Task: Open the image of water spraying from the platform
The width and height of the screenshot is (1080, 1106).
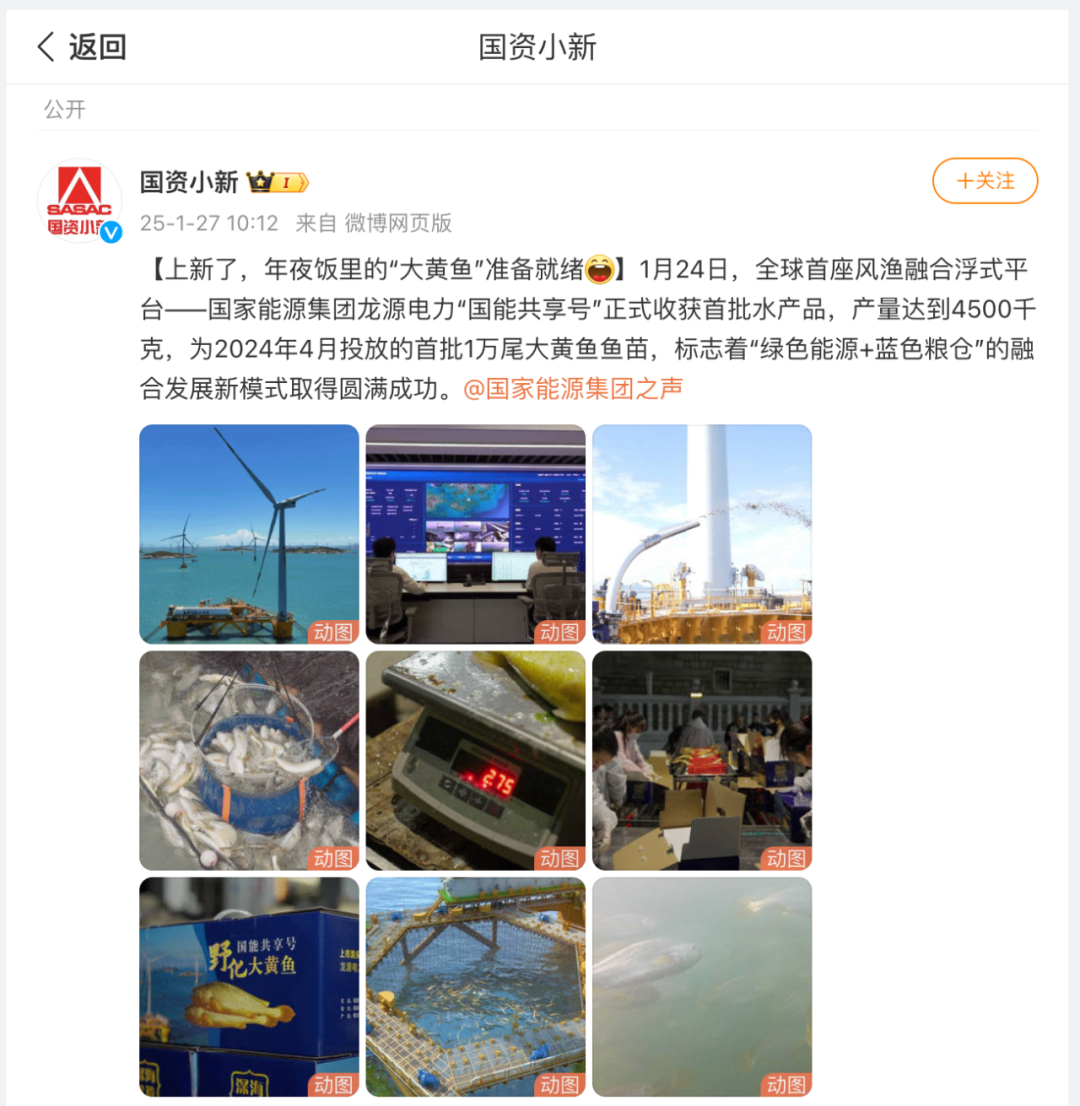Action: tap(702, 534)
